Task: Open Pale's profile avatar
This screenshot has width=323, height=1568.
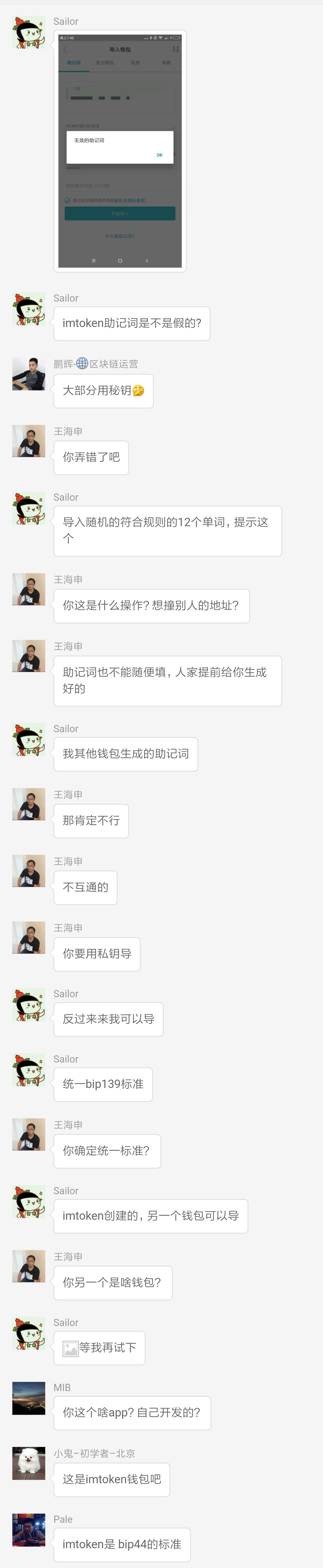Action: pyautogui.click(x=29, y=1530)
